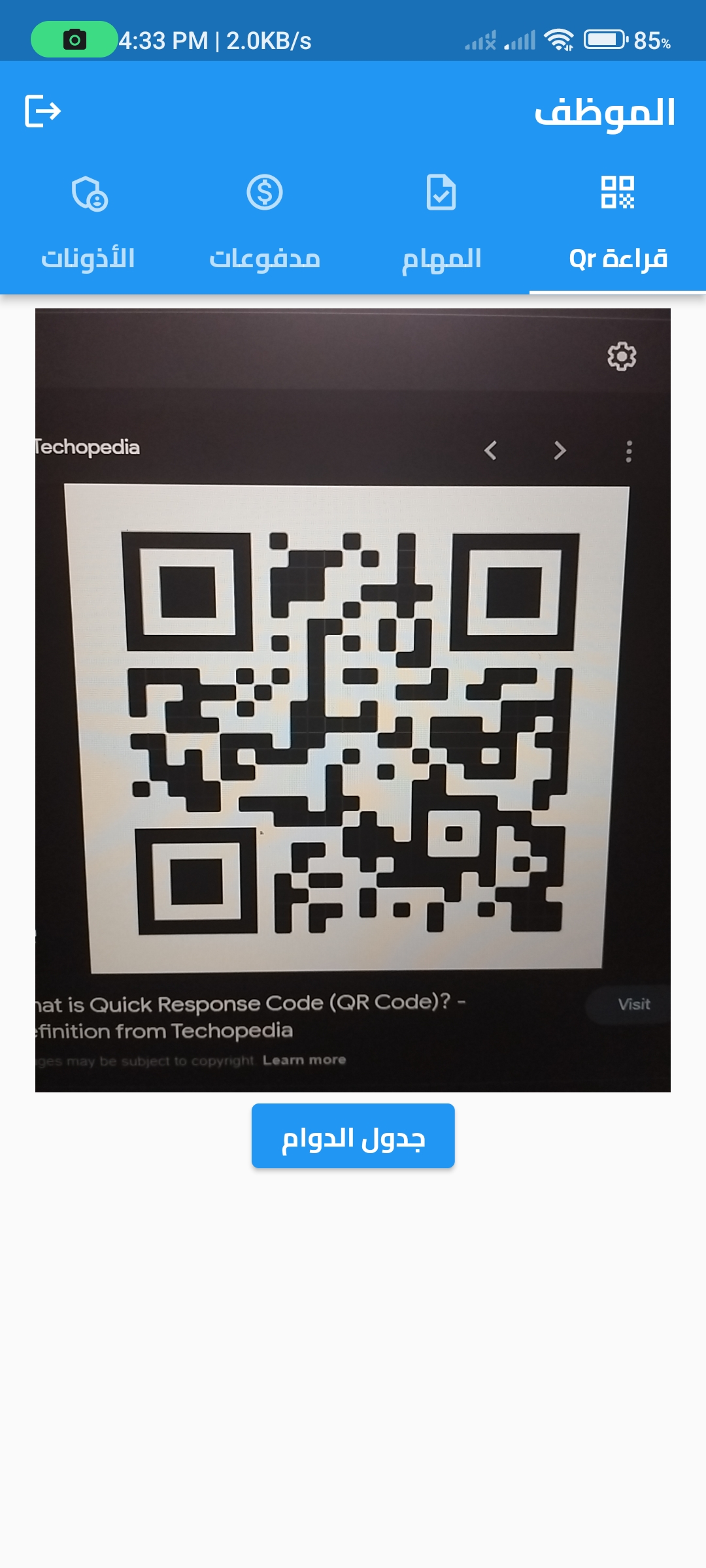This screenshot has width=706, height=1568.
Task: Tap the جدول الدوام button
Action: [x=353, y=1136]
